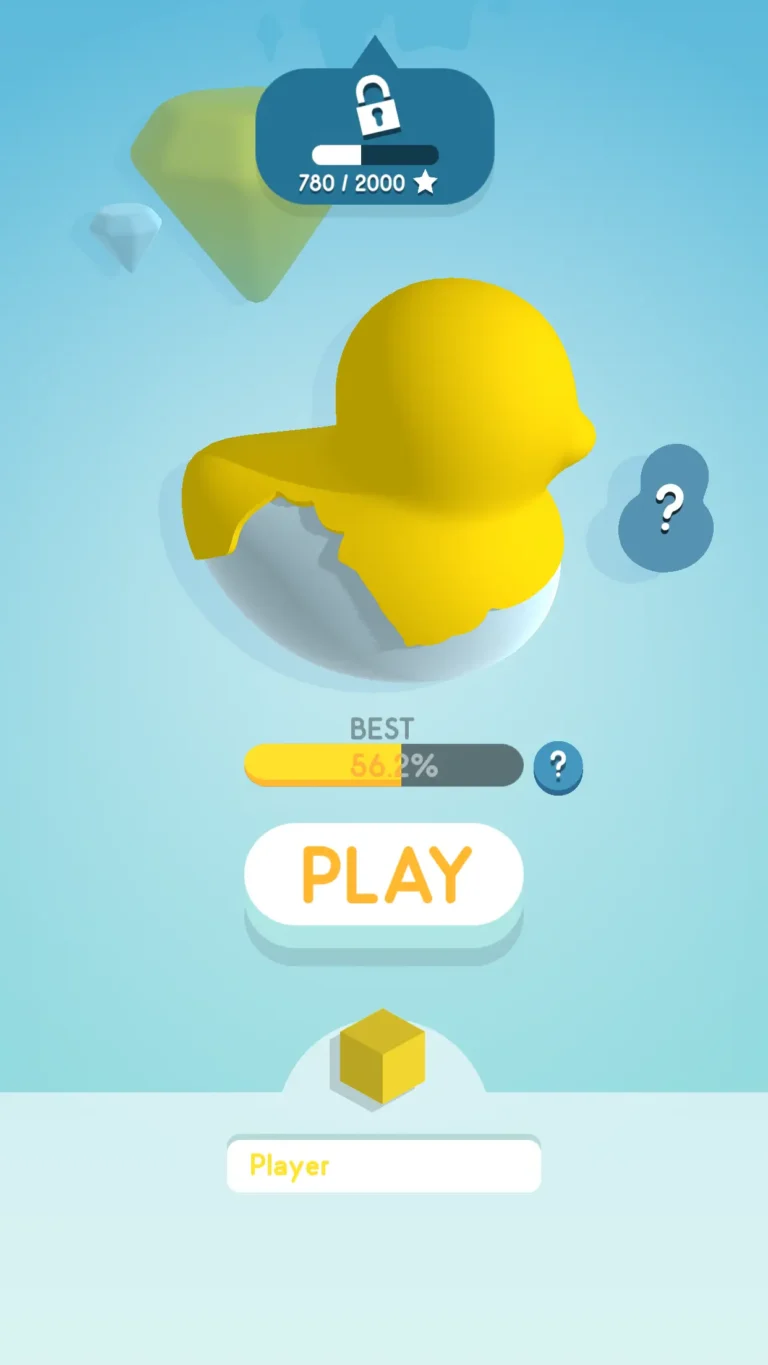
Task: Select the yellow cube skin icon
Action: tap(381, 1062)
